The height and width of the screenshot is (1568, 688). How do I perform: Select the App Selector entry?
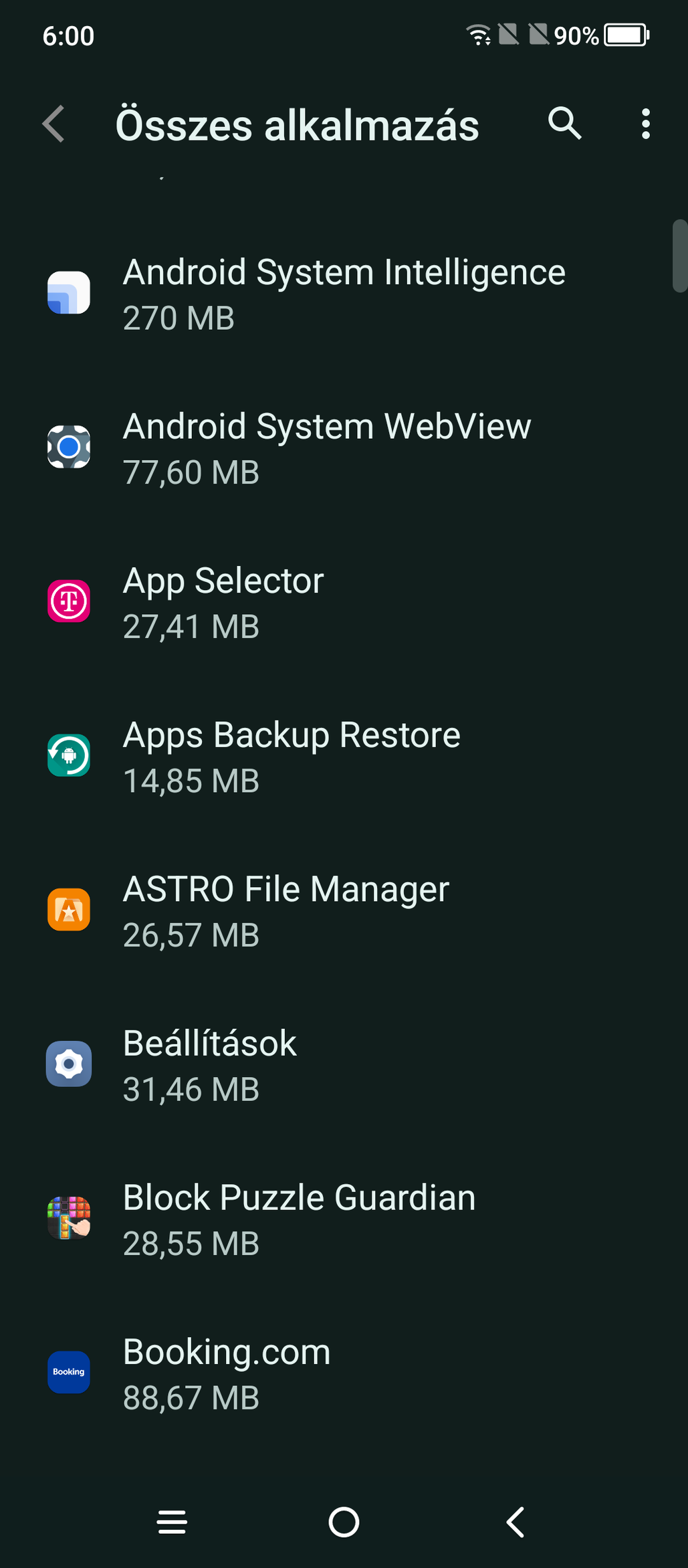[x=344, y=602]
